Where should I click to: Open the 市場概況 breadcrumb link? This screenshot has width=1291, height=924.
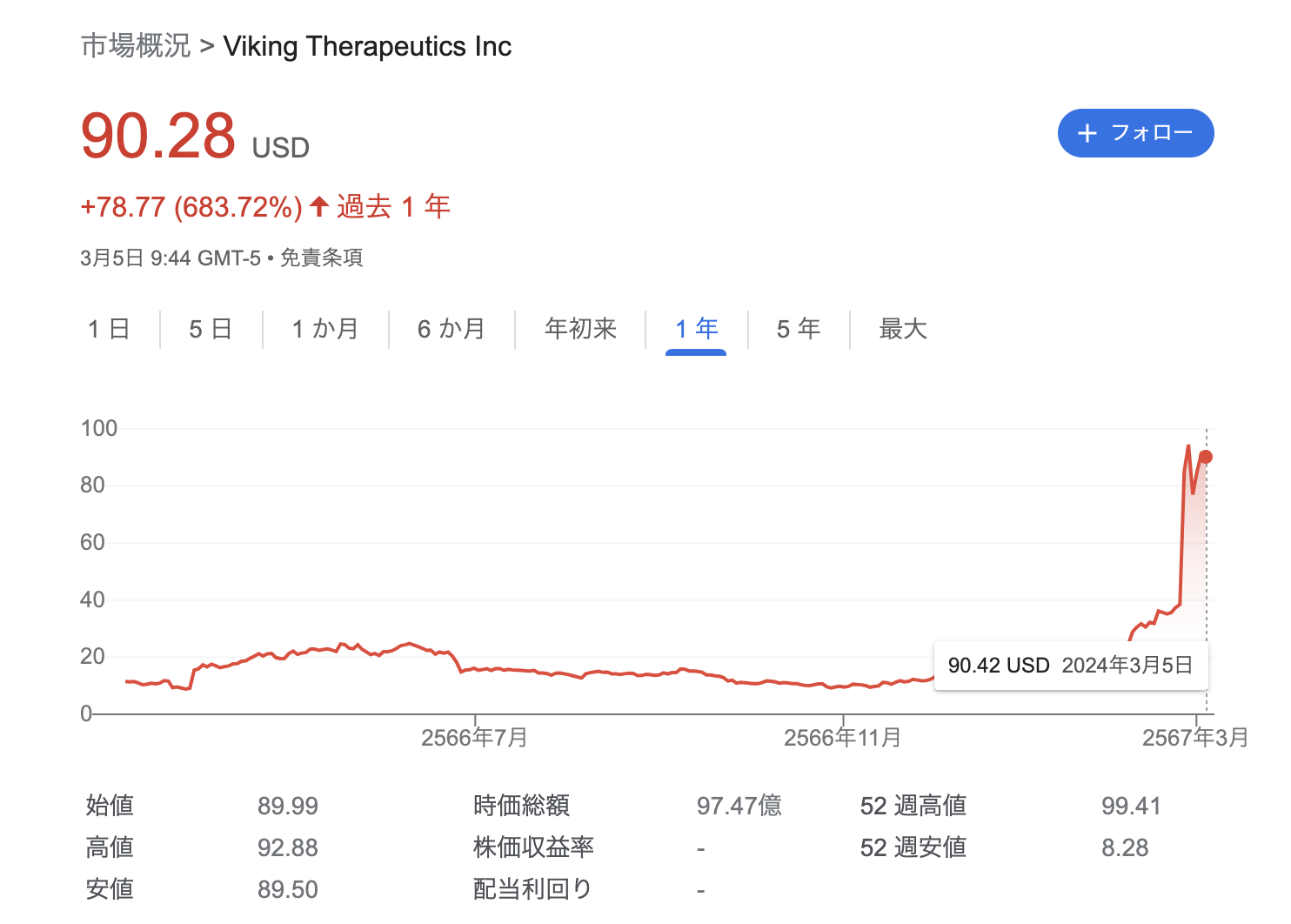point(135,46)
